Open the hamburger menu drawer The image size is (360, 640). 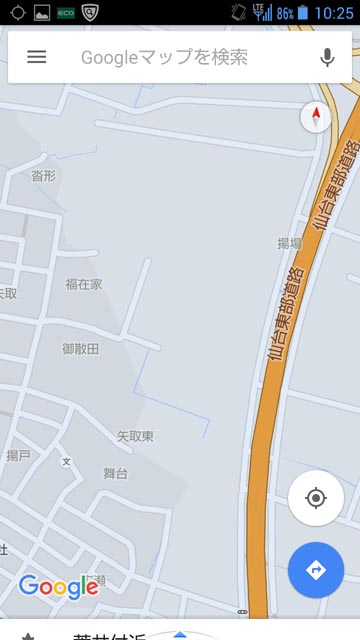pyautogui.click(x=37, y=57)
